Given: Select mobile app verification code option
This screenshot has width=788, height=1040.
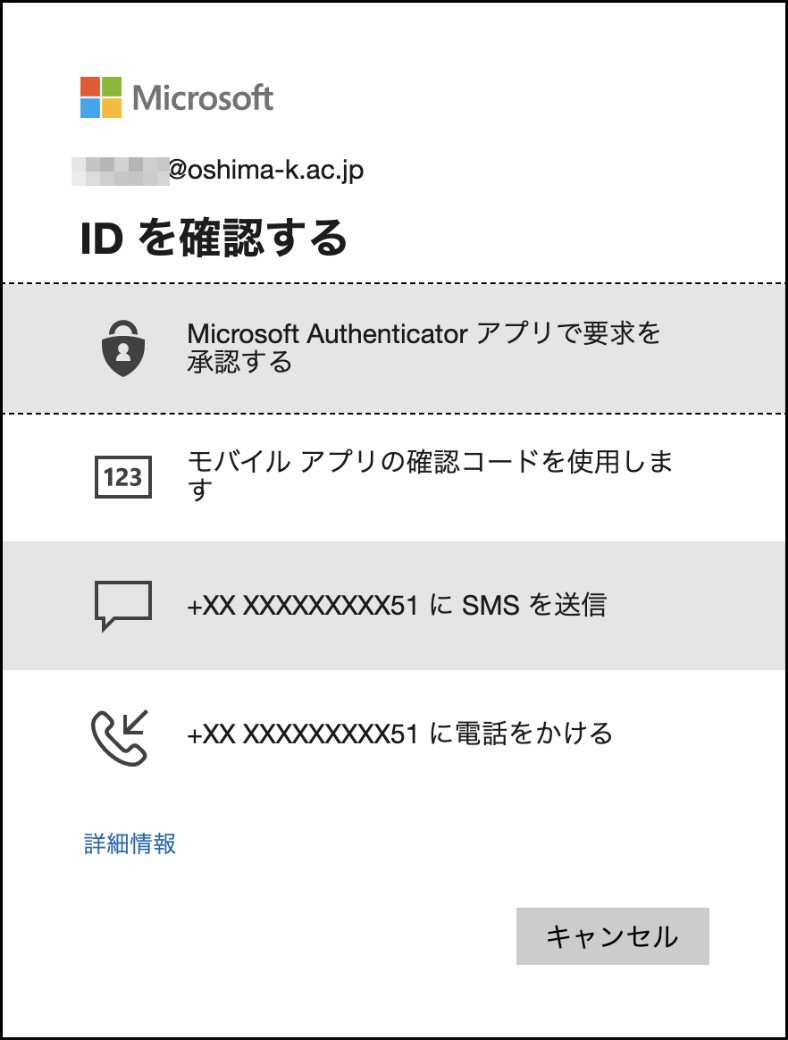Looking at the screenshot, I should point(394,477).
